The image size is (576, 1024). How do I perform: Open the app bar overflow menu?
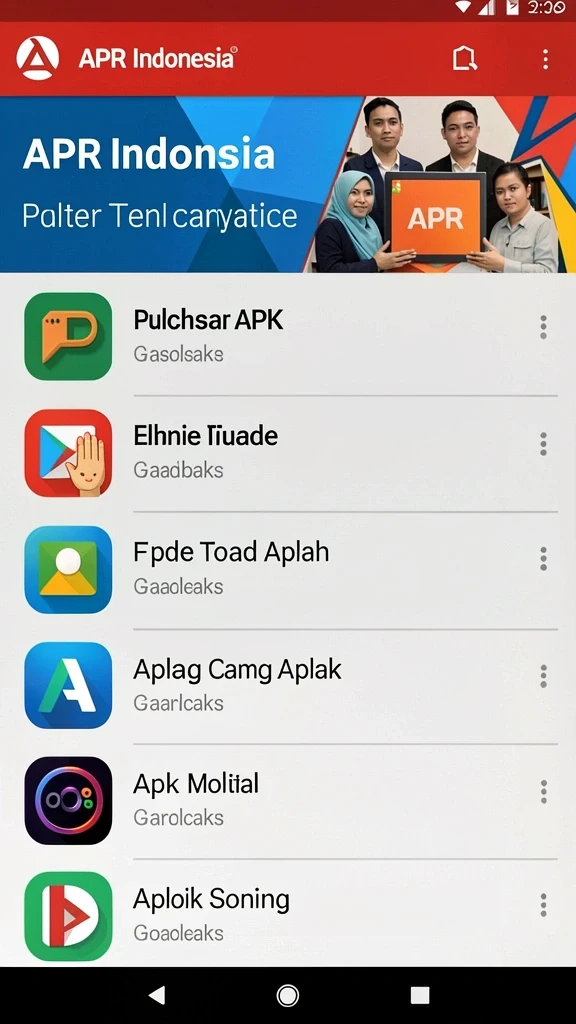click(545, 59)
